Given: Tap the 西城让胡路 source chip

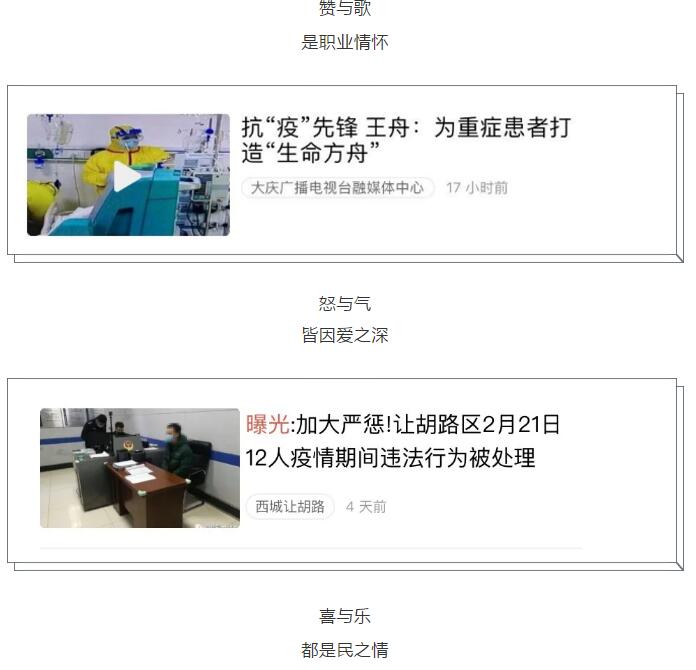Looking at the screenshot, I should click(x=290, y=507).
